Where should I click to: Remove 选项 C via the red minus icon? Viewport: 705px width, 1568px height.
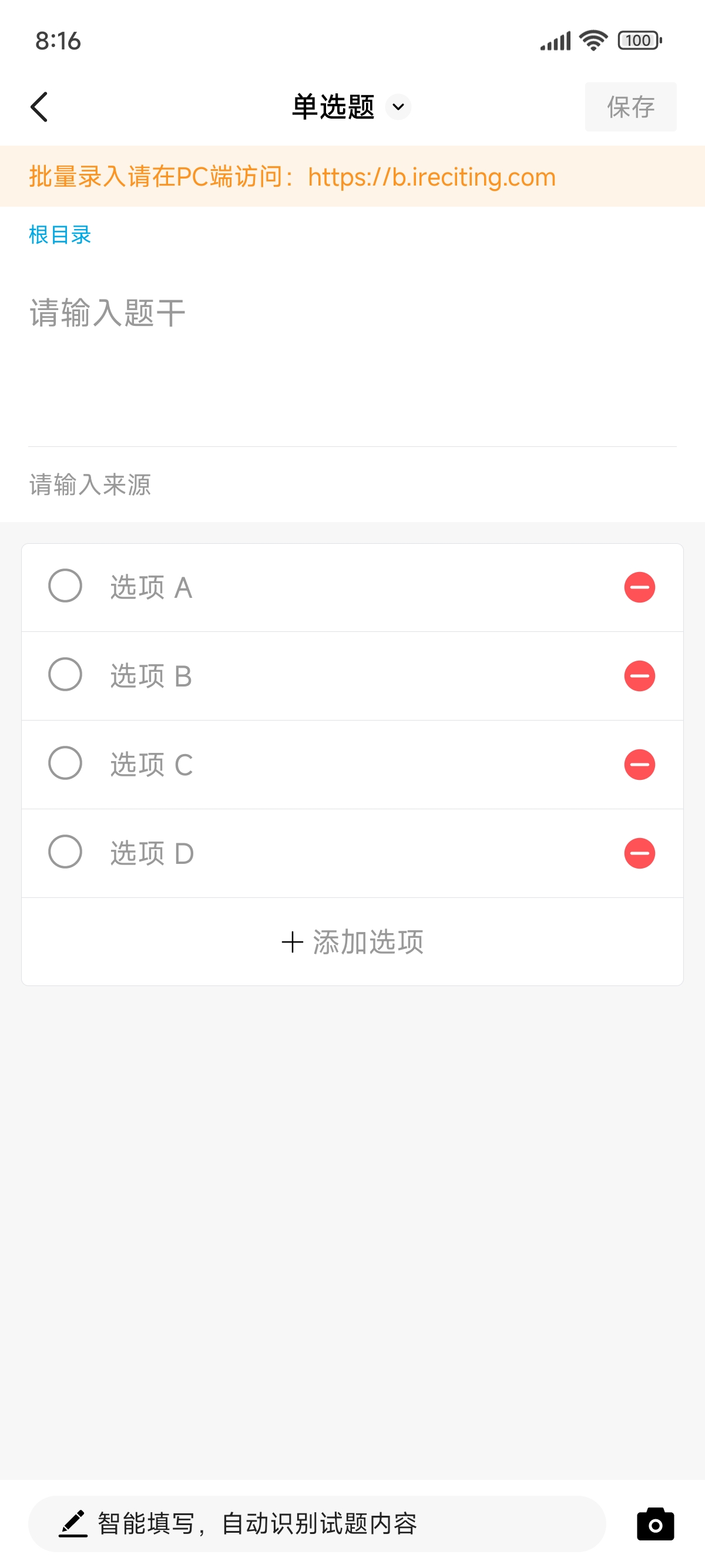[x=639, y=765]
